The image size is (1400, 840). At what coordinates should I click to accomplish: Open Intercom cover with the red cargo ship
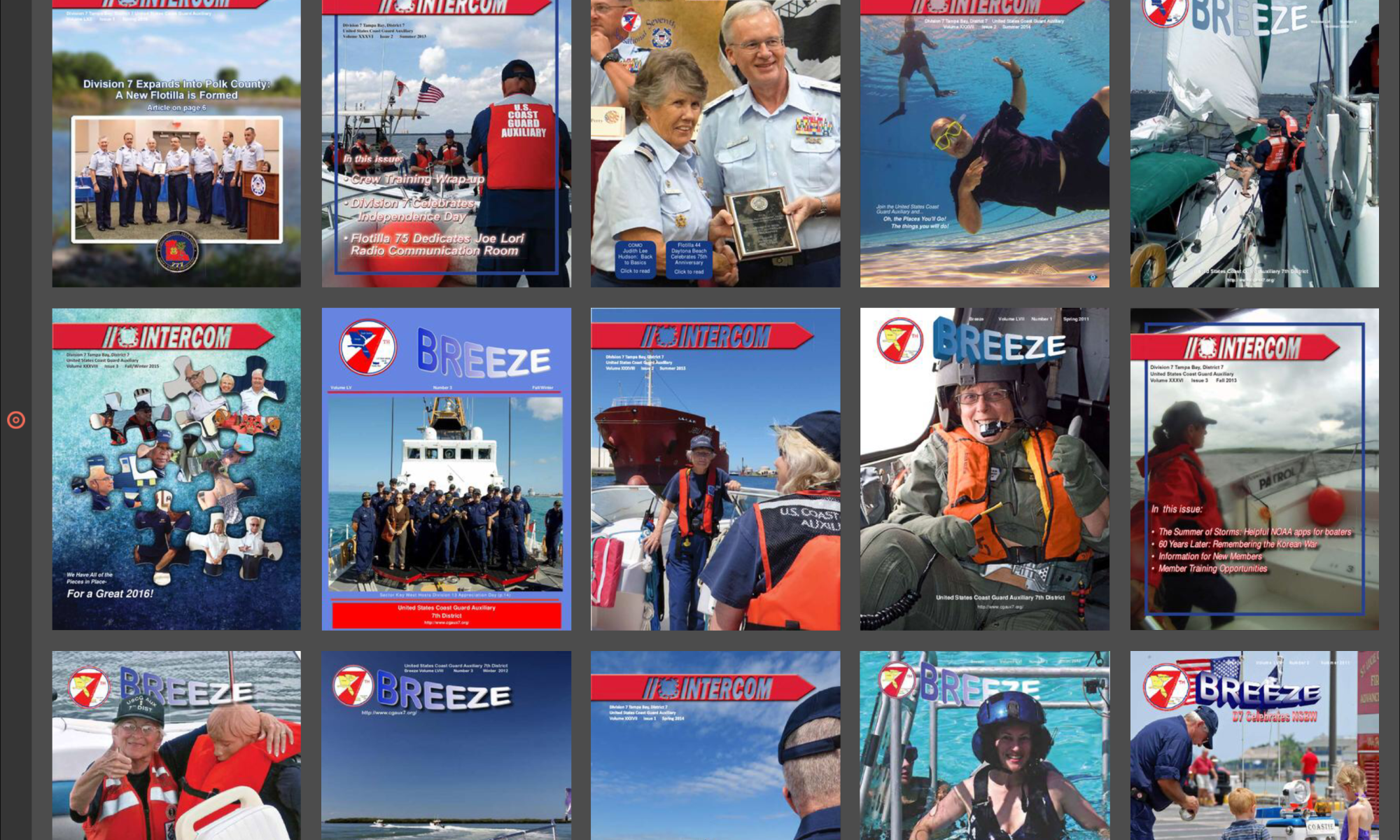click(x=715, y=469)
